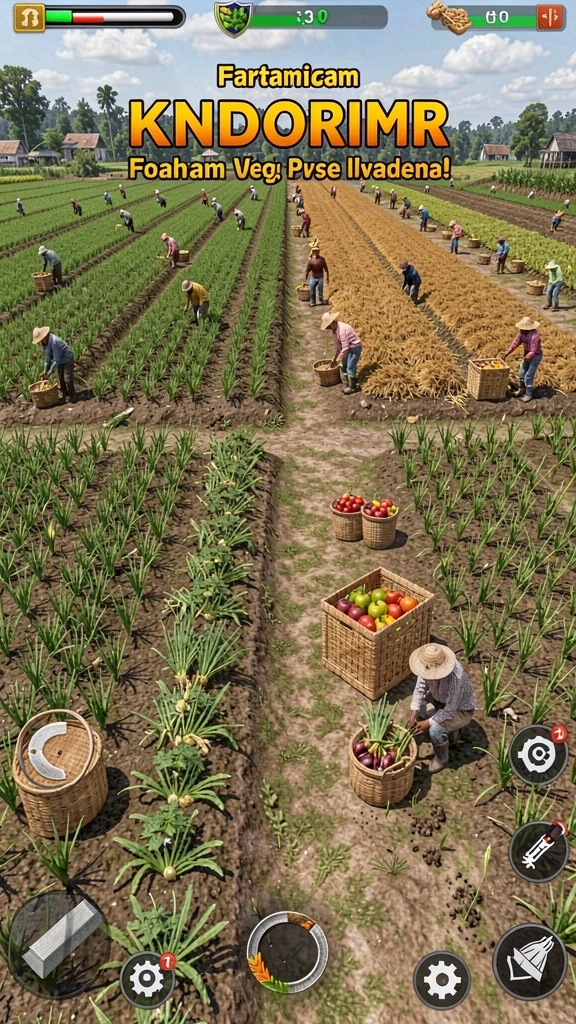The width and height of the screenshot is (576, 1024).
Task: Tap the spray tool icon with red badge
Action: tap(539, 852)
